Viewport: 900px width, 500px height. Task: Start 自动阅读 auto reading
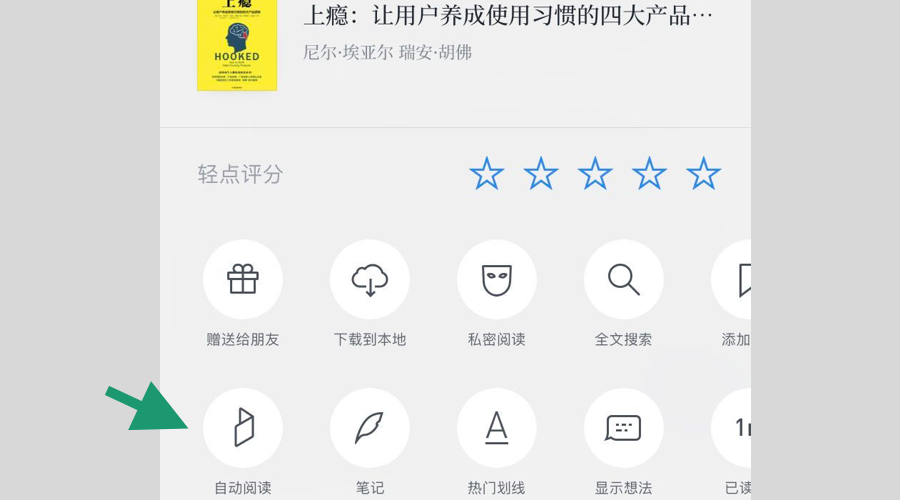click(x=243, y=428)
